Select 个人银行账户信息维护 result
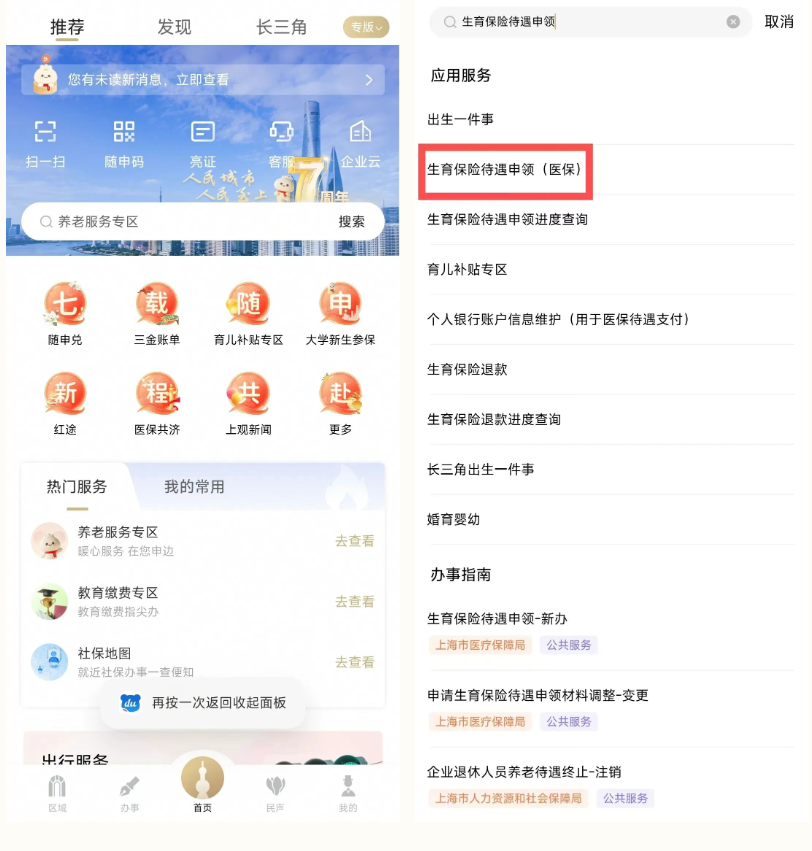The width and height of the screenshot is (812, 851). pos(558,319)
